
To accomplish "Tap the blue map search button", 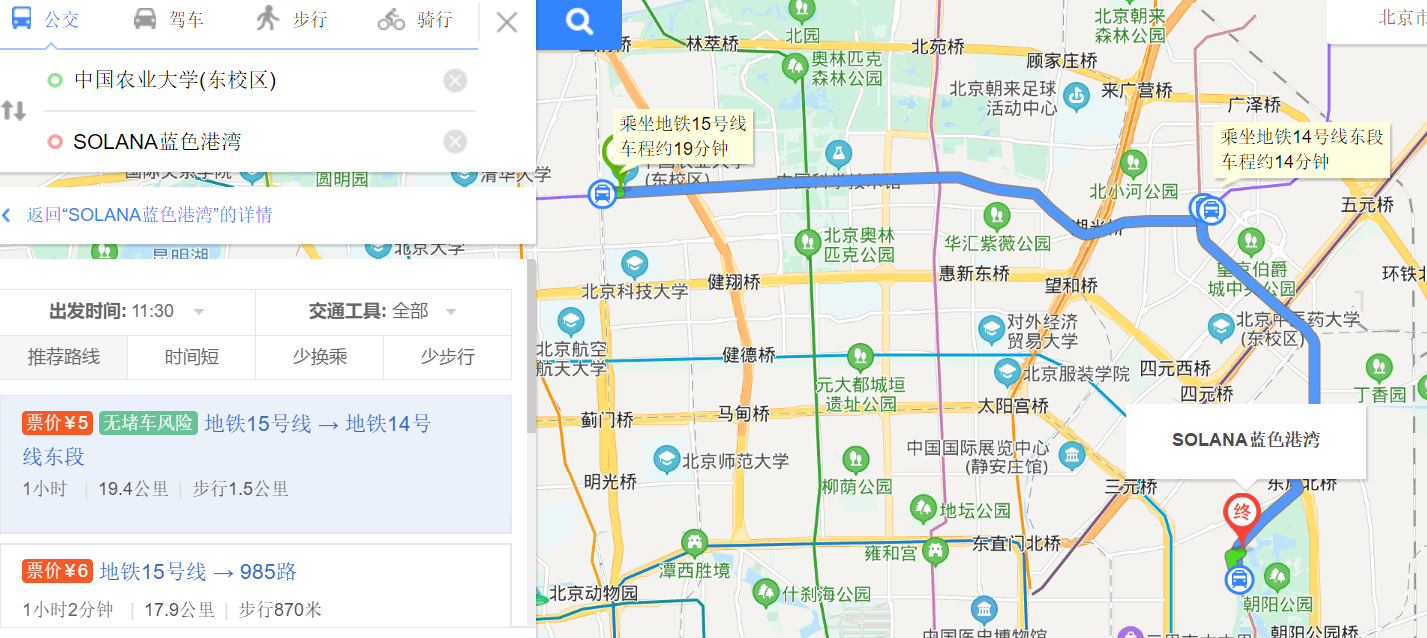I will (579, 24).
